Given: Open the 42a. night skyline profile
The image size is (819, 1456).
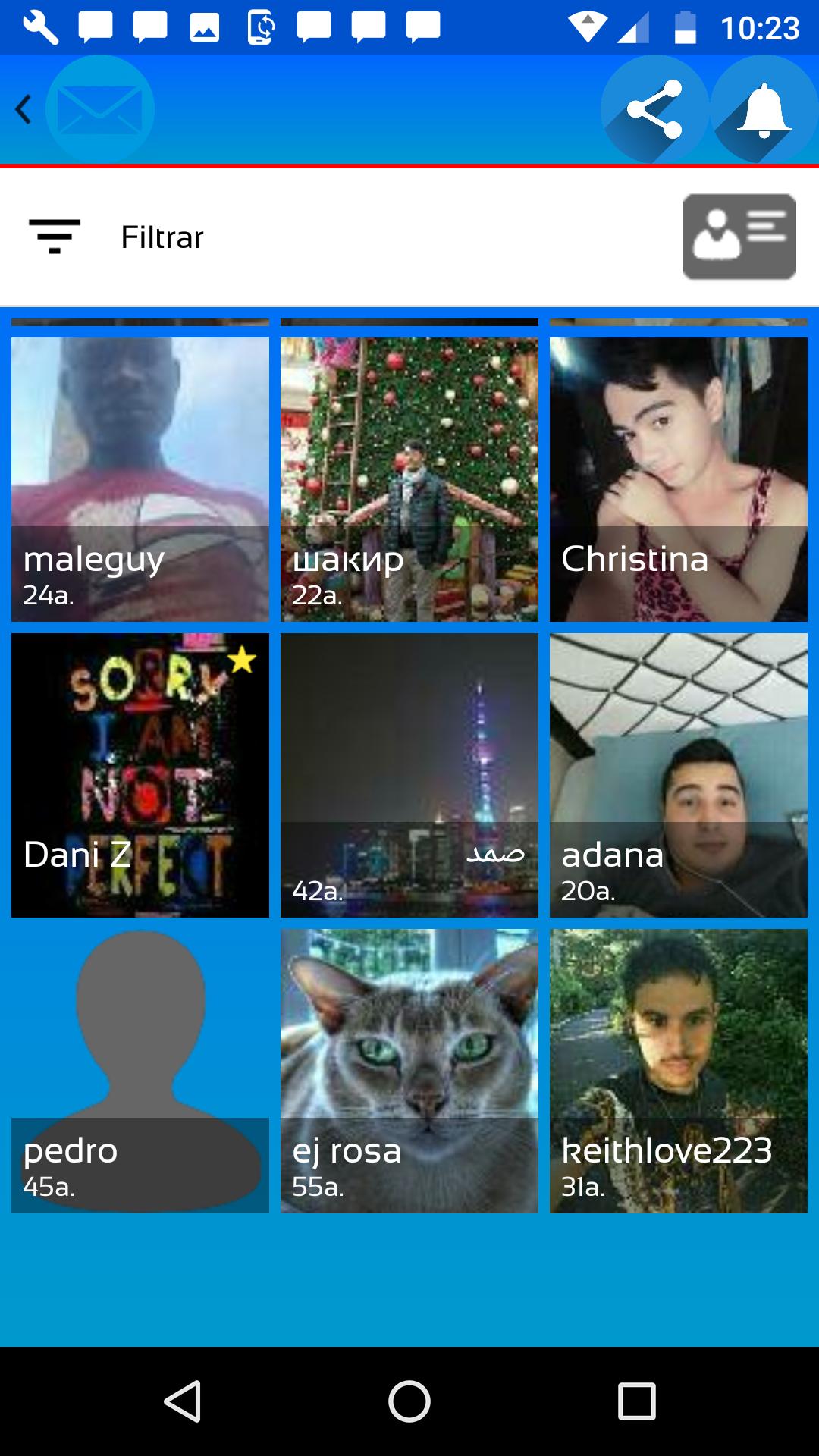Looking at the screenshot, I should coord(409,775).
